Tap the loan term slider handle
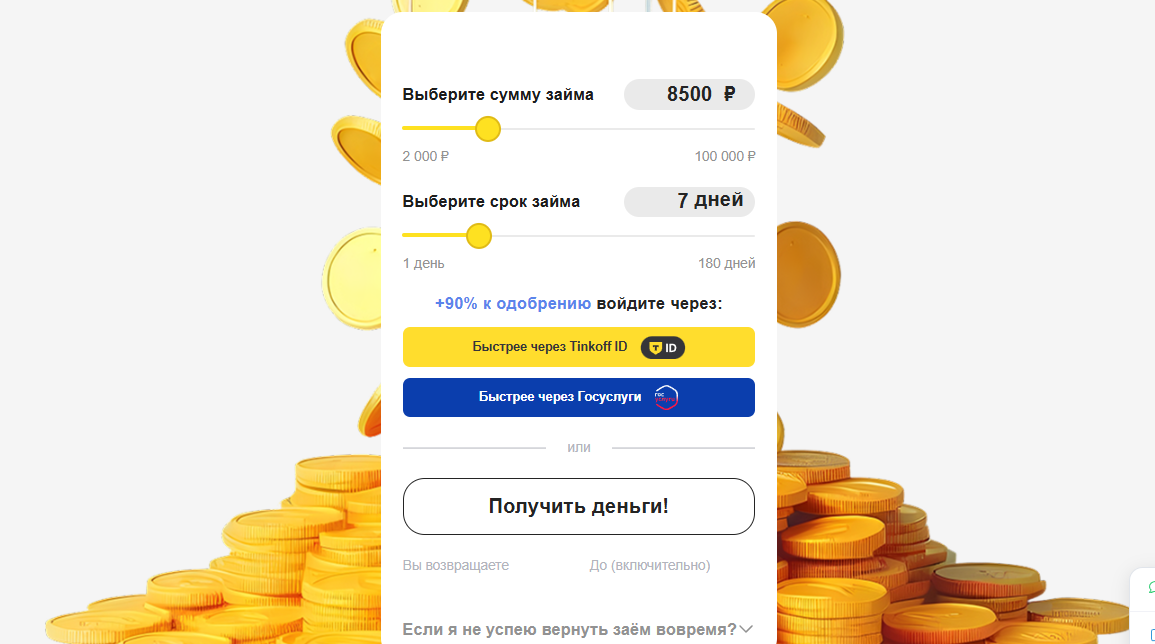Viewport: 1155px width, 644px height. (479, 236)
